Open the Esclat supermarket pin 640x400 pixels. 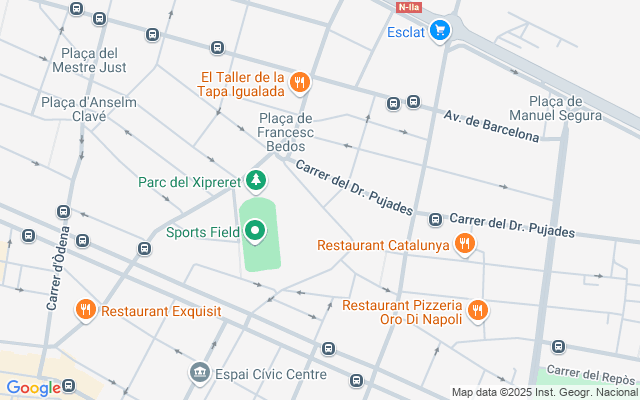tap(440, 31)
